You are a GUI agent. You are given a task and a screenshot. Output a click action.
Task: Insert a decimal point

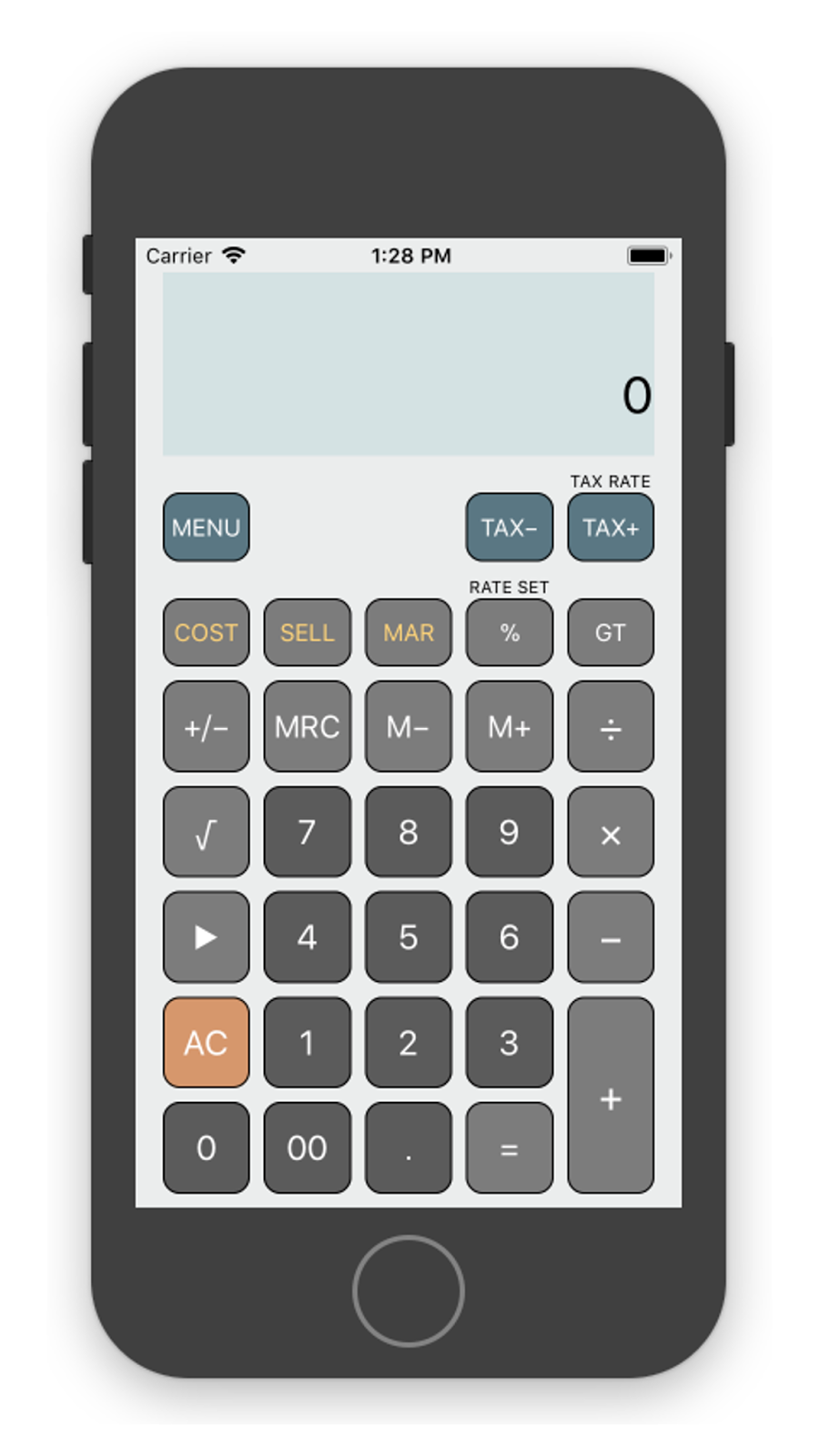(x=409, y=1148)
